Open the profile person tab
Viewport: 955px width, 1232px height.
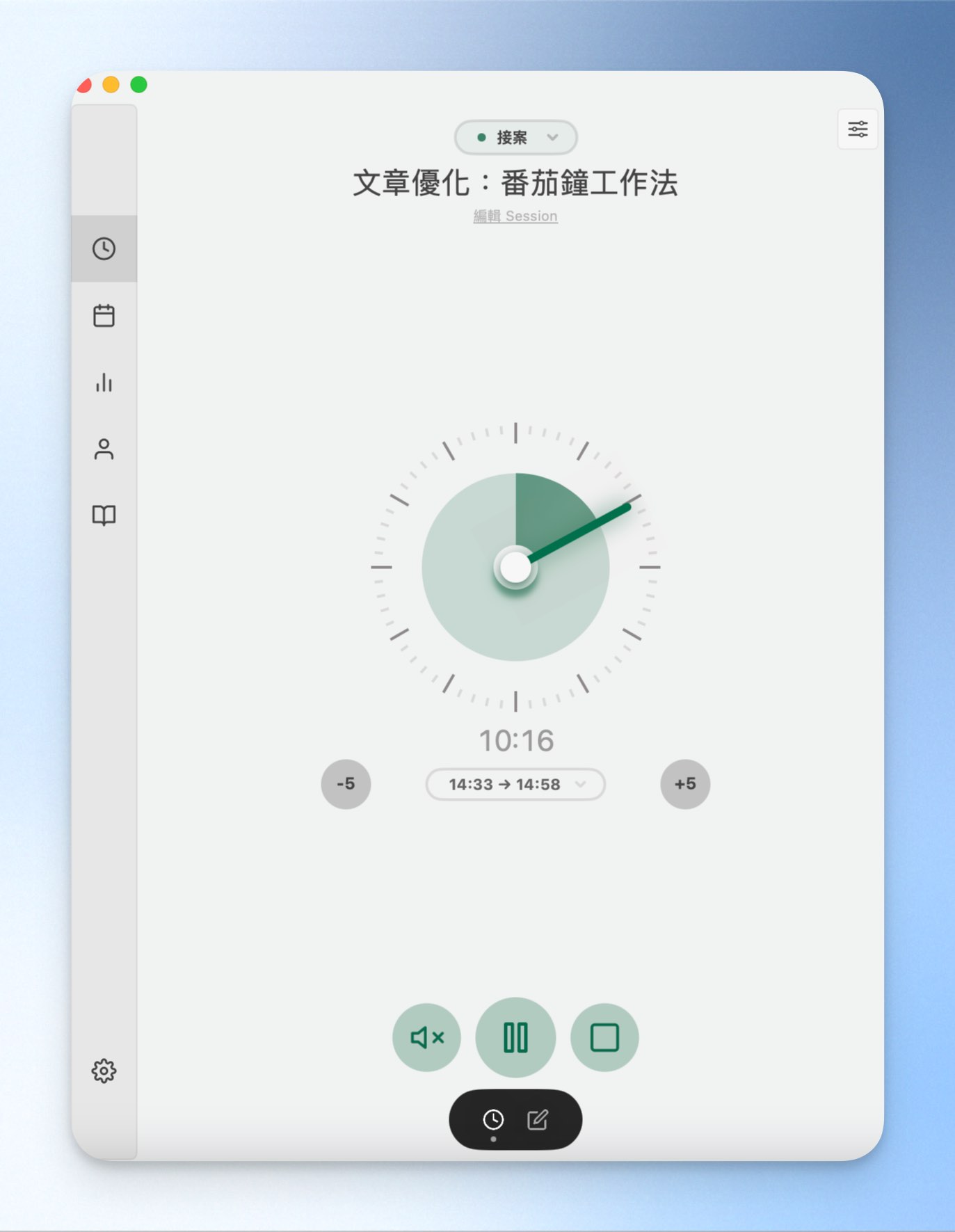point(104,449)
